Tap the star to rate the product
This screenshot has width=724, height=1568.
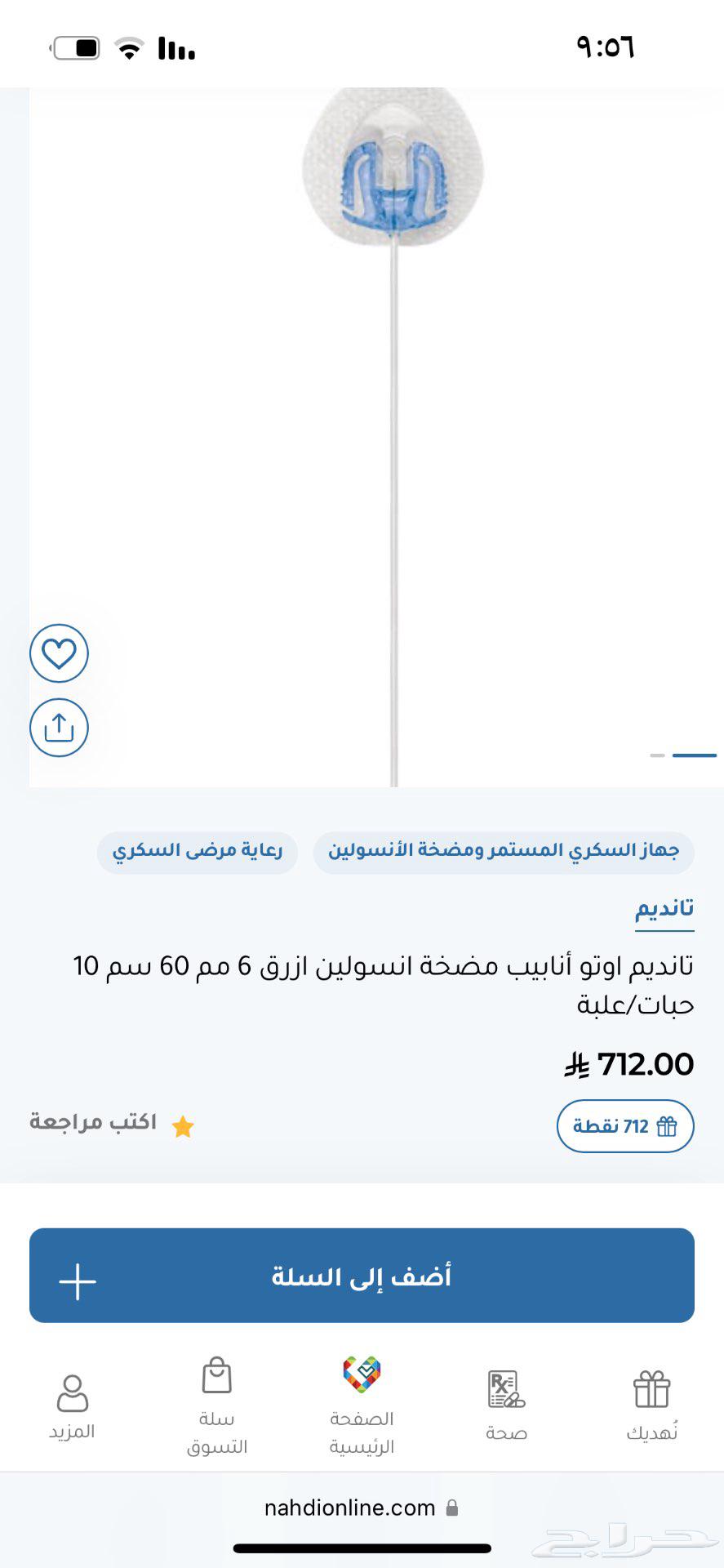[184, 1125]
